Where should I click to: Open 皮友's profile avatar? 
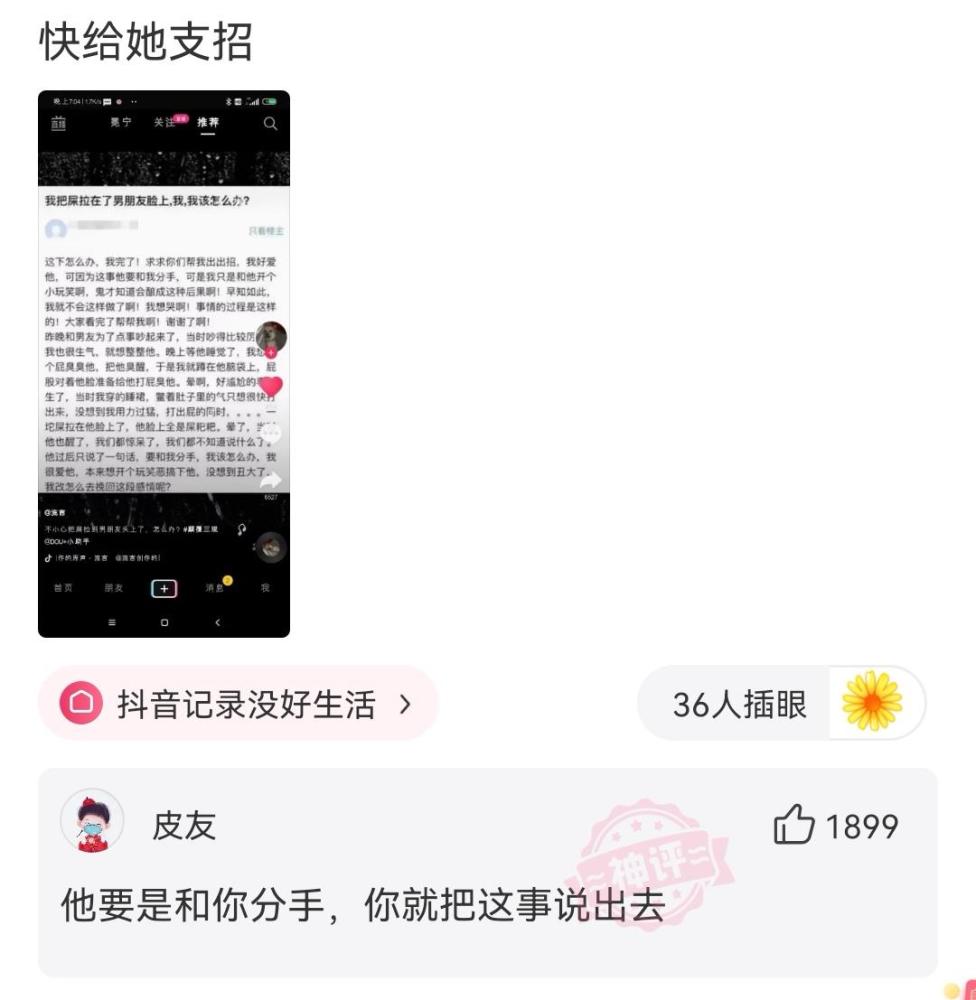point(92,821)
